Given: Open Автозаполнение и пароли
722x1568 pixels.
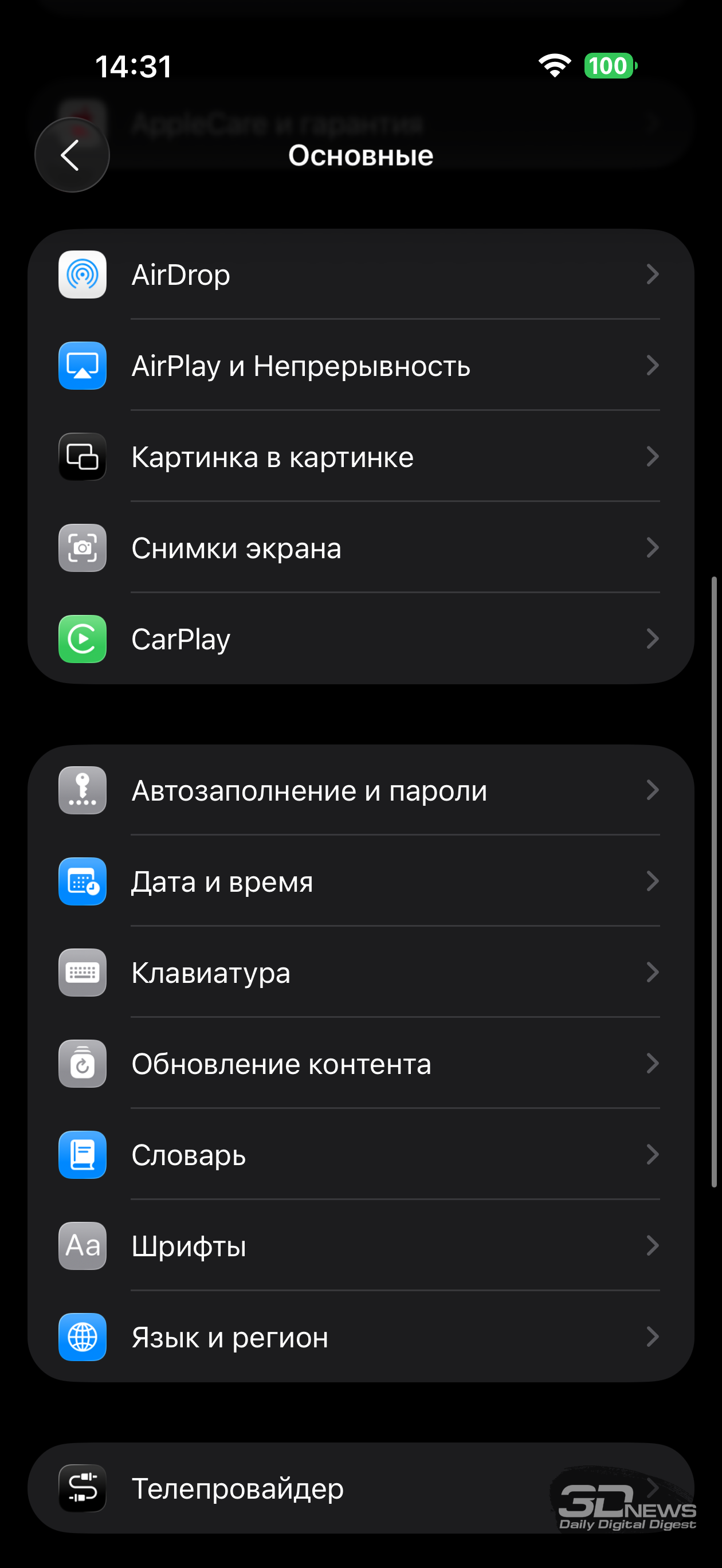Looking at the screenshot, I should pos(360,791).
